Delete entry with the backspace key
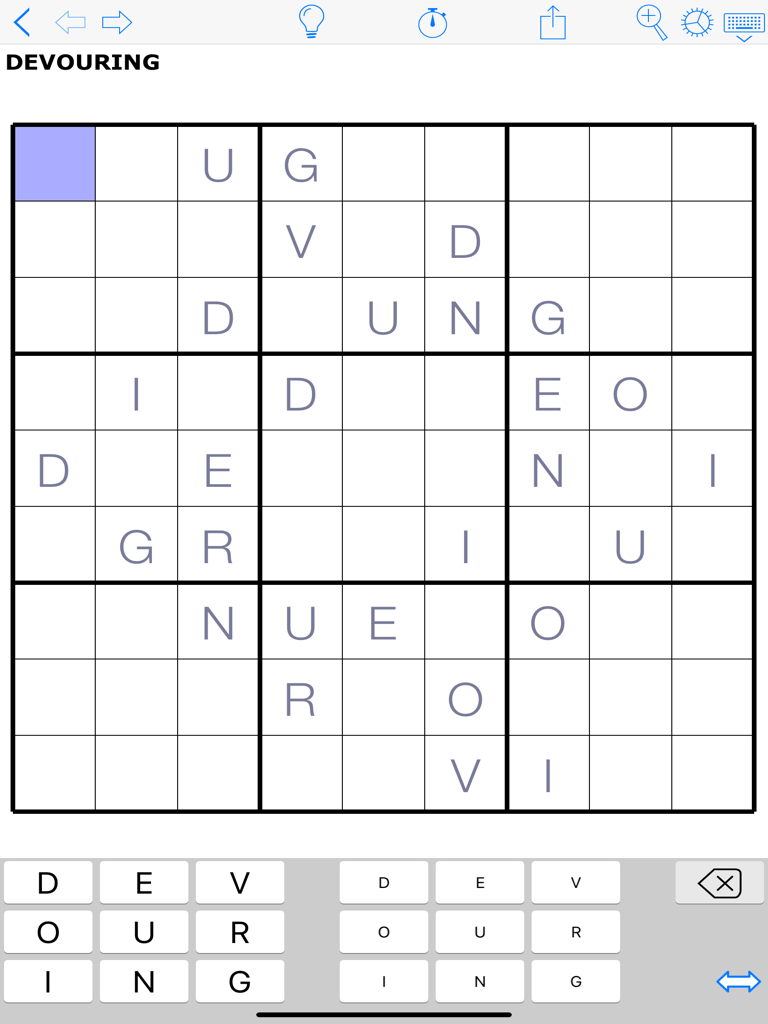 [x=719, y=883]
